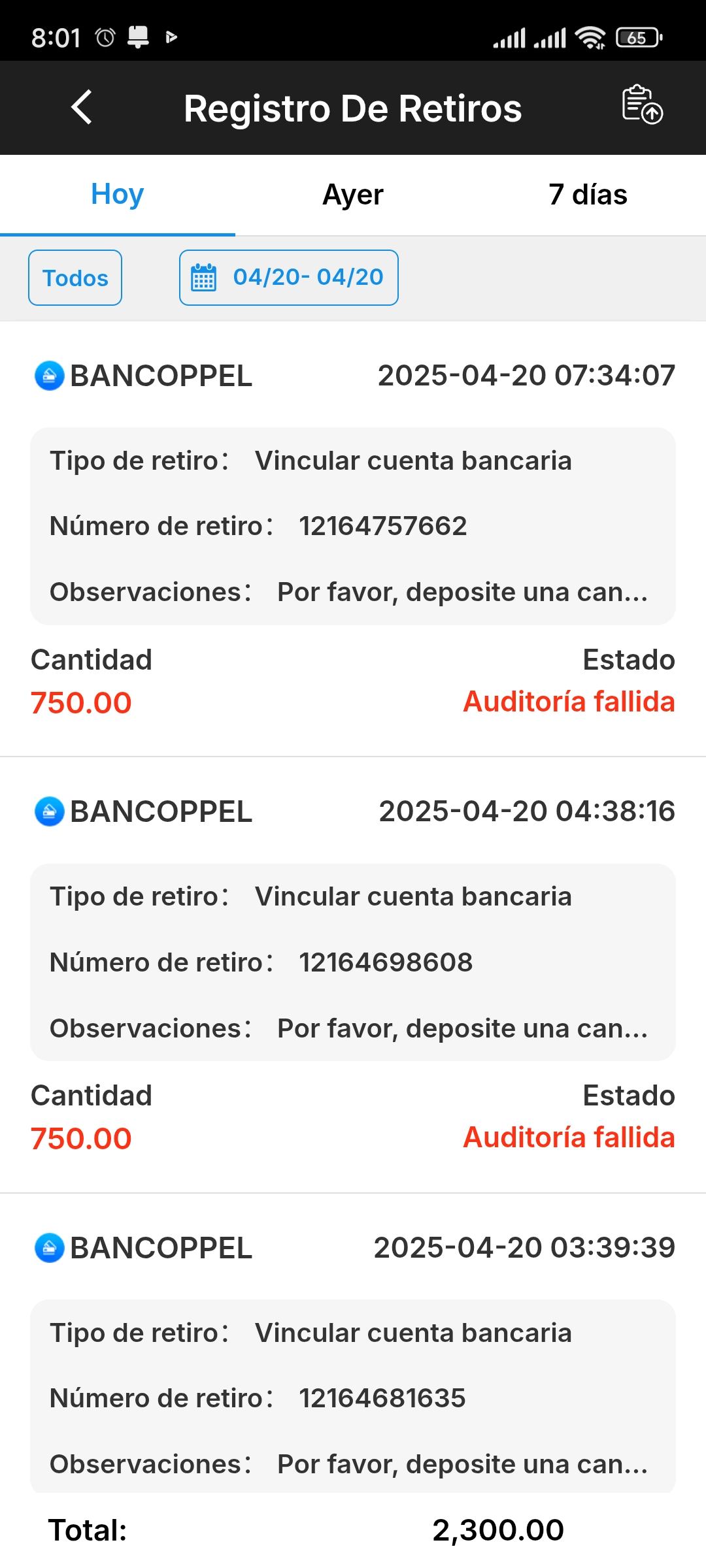Open withdrawal record 12164757662
The width and height of the screenshot is (706, 1568).
tap(353, 527)
